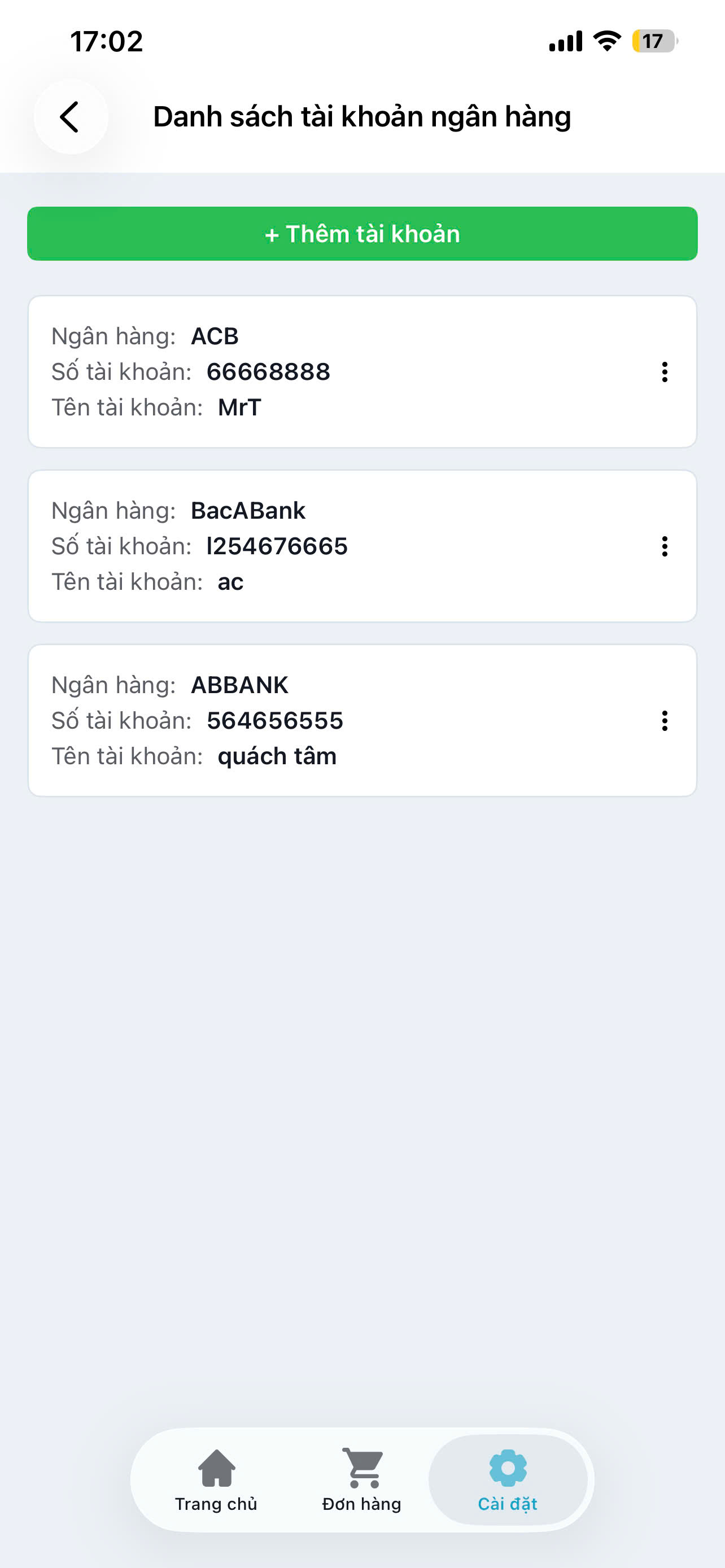Tap account number 66668888 of ACB
The width and height of the screenshot is (725, 1568).
pyautogui.click(x=270, y=373)
